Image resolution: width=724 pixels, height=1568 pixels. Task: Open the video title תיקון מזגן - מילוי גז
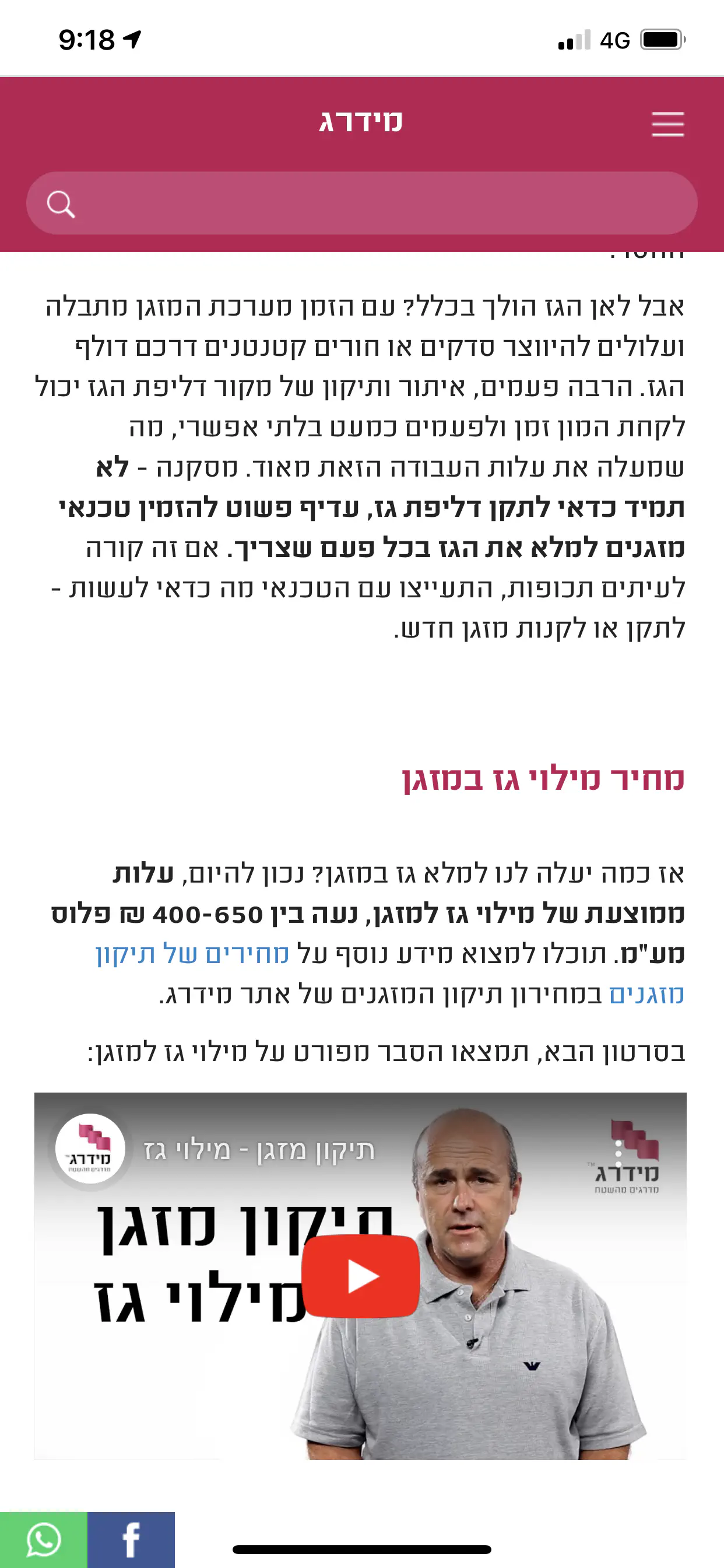(x=259, y=1149)
